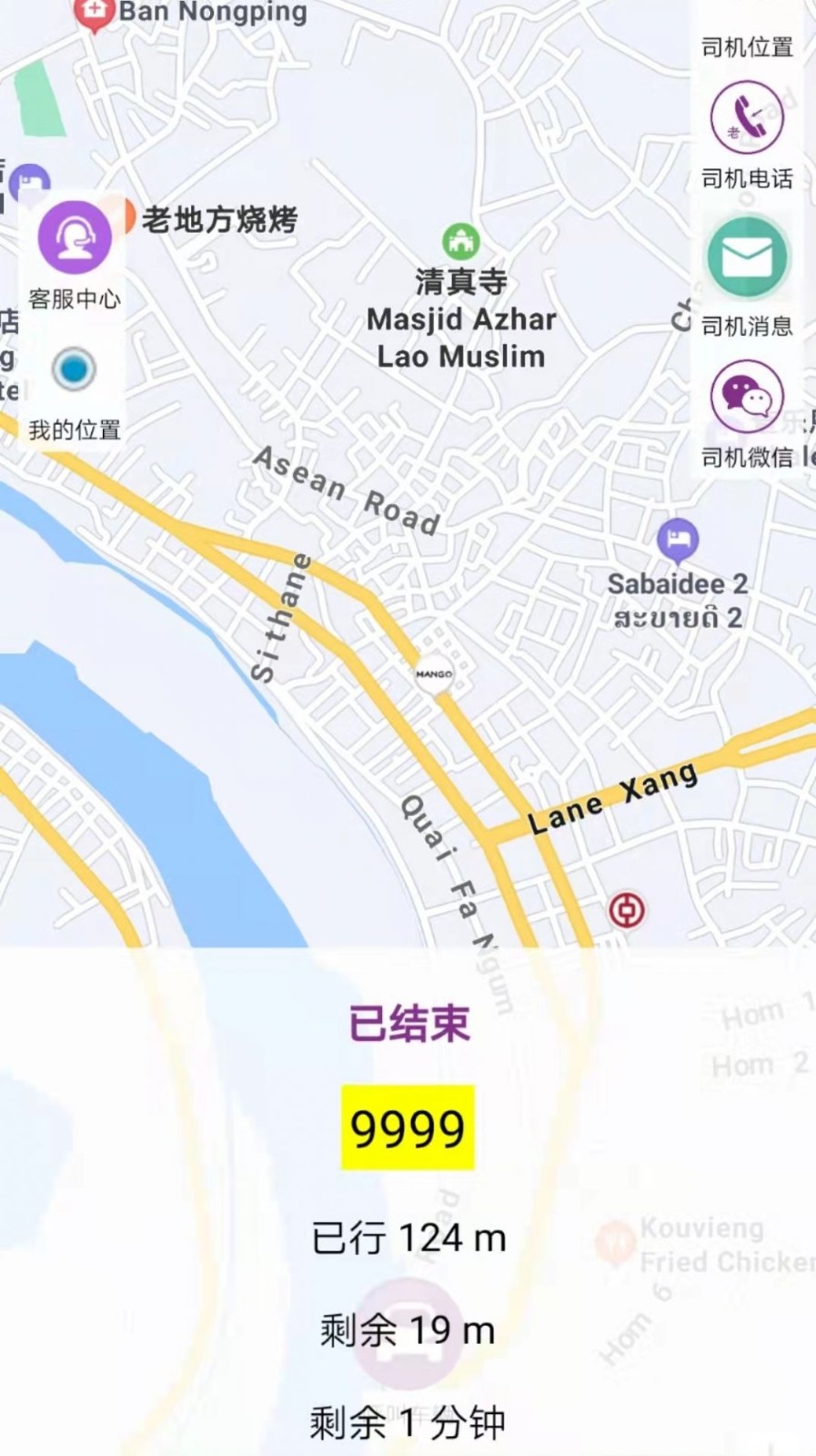Select the Sabaidee 2 hotel marker
This screenshot has width=816, height=1456.
click(x=678, y=541)
